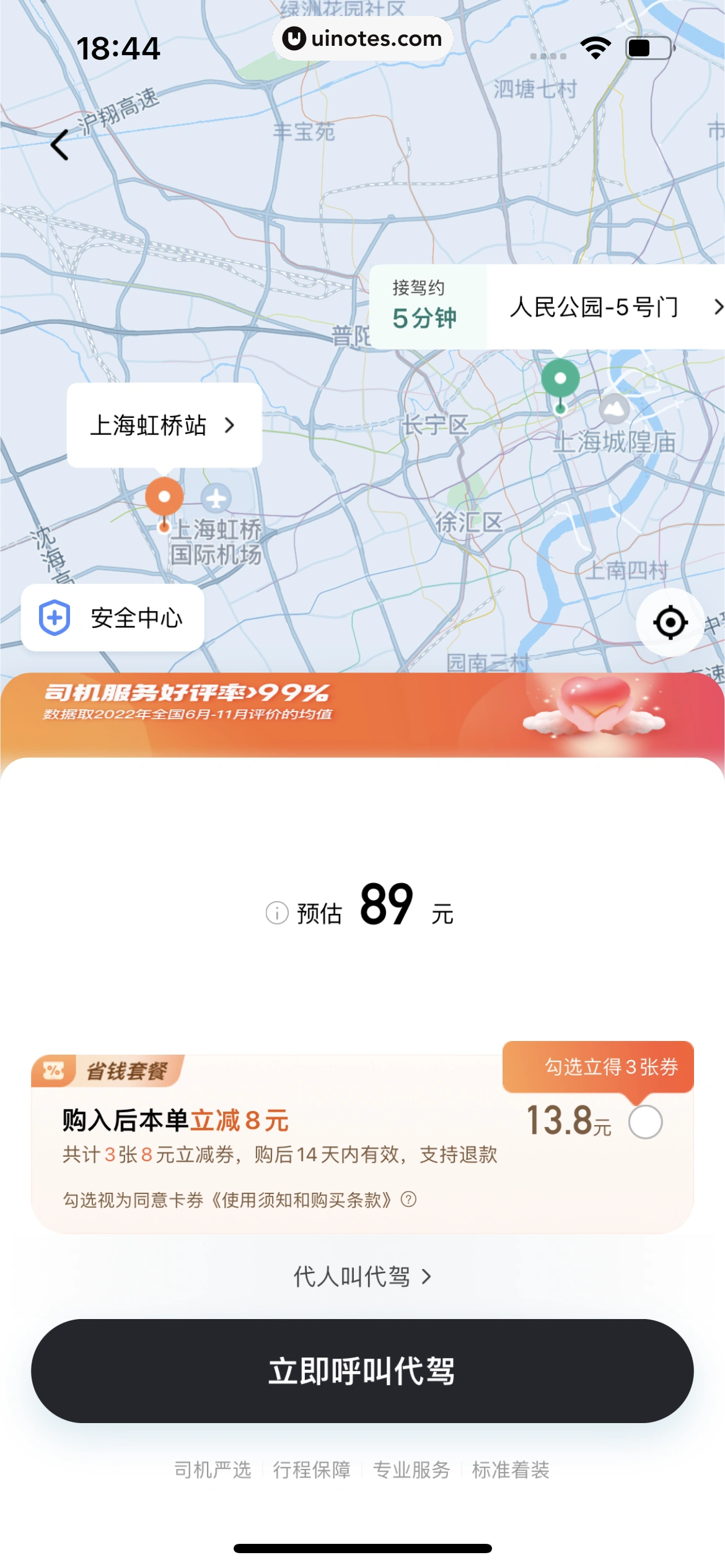Open 代人叫代驾 option
Image resolution: width=725 pixels, height=1568 pixels.
[362, 1276]
